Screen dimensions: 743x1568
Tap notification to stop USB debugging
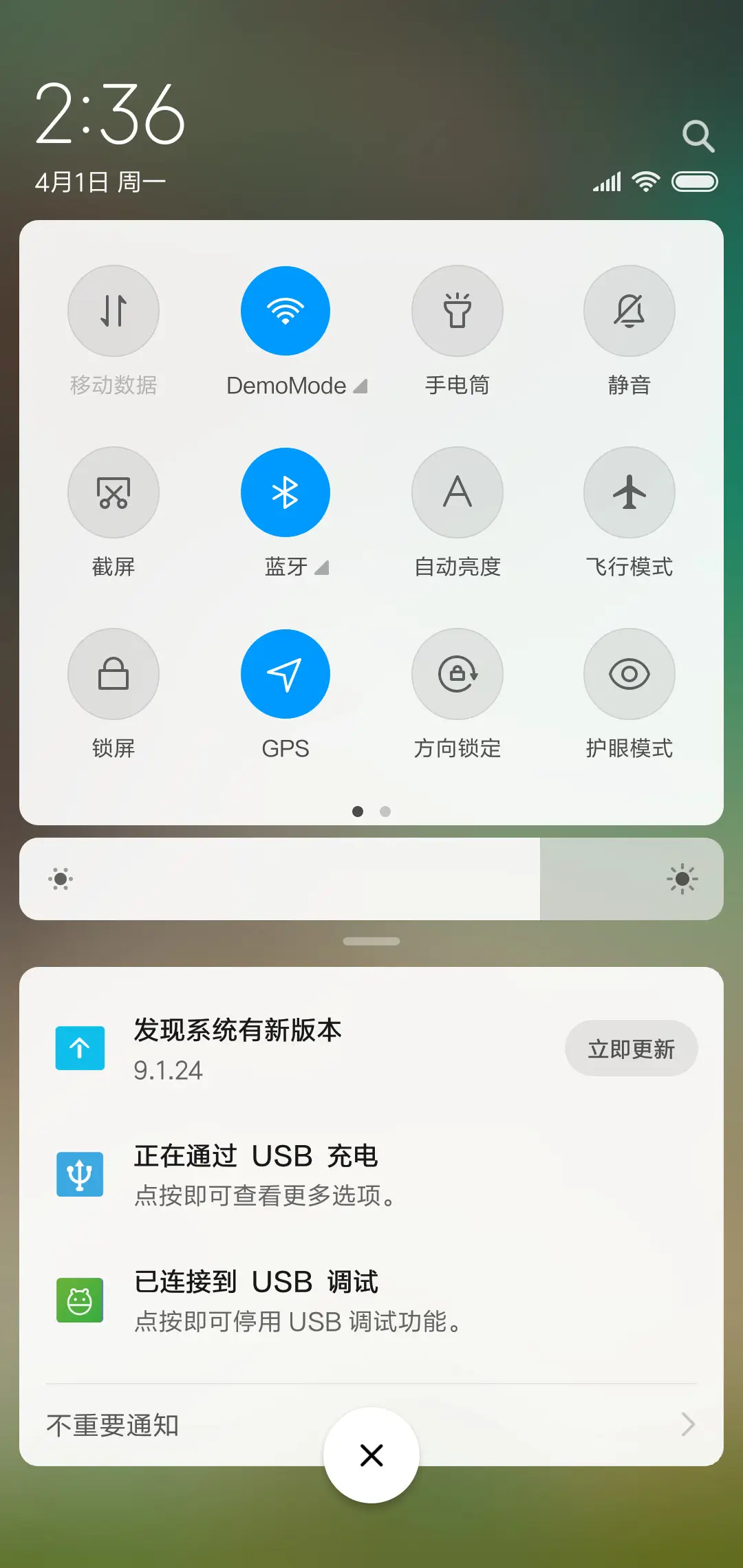(310, 1300)
